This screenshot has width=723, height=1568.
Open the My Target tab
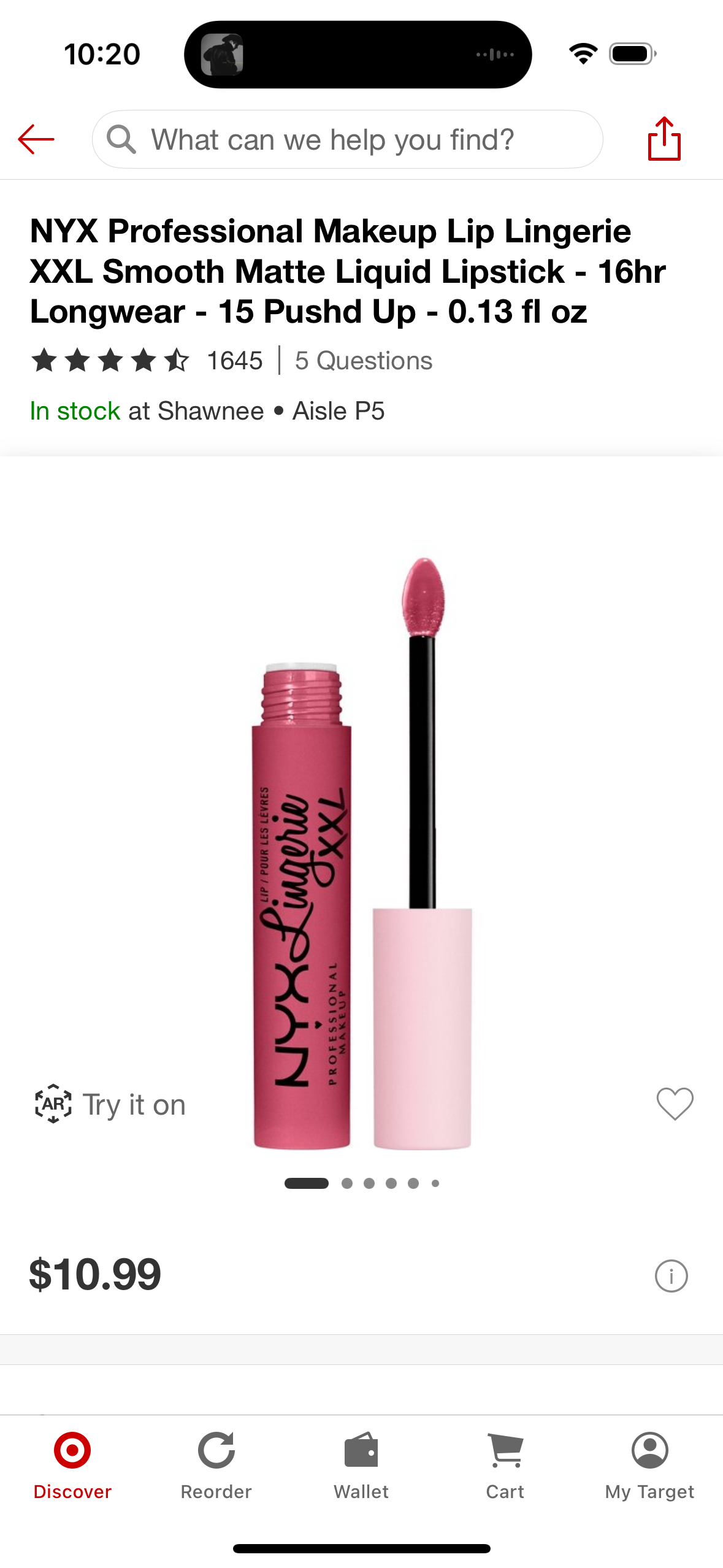point(649,1466)
